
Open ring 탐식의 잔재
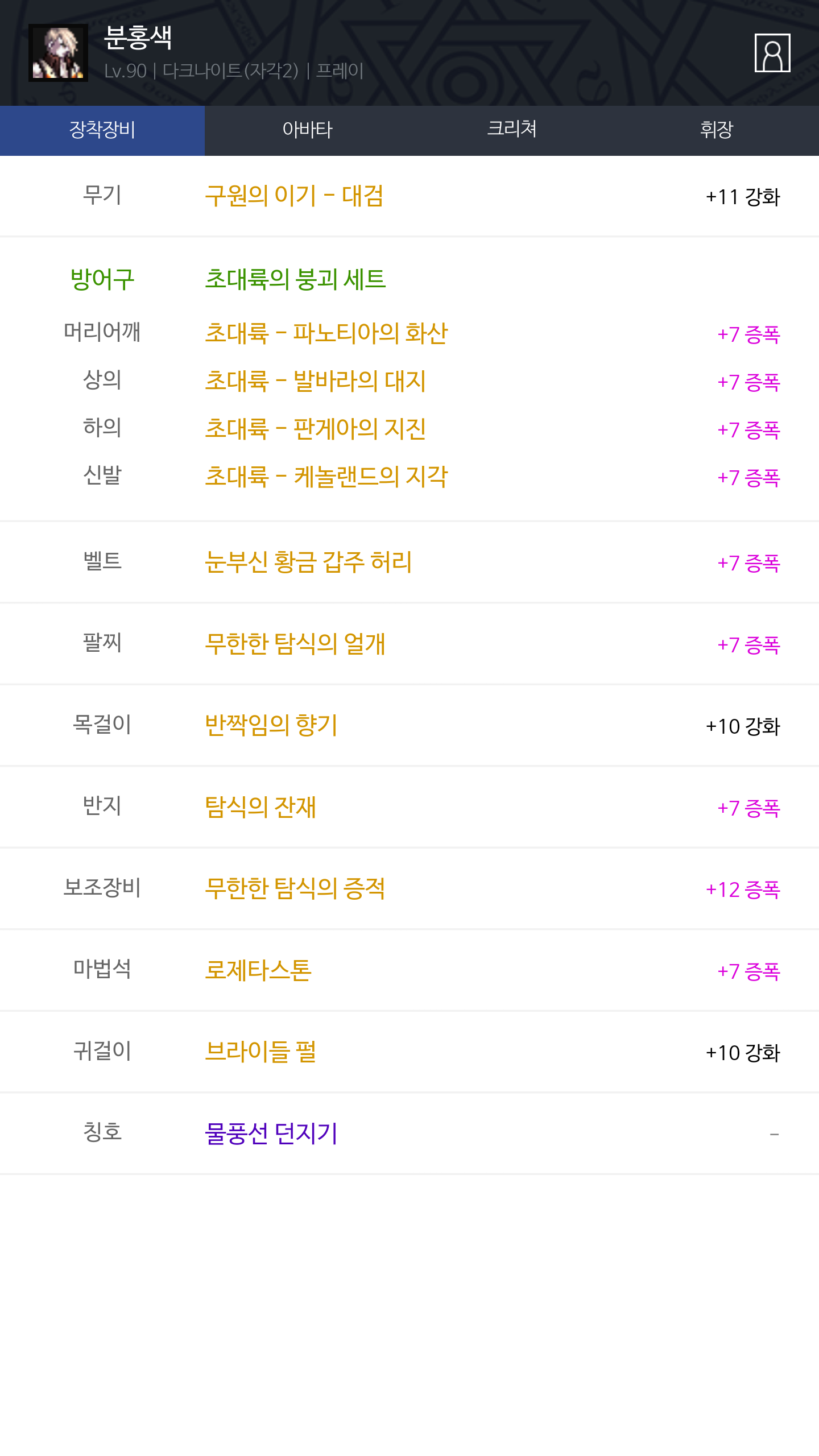(x=260, y=808)
